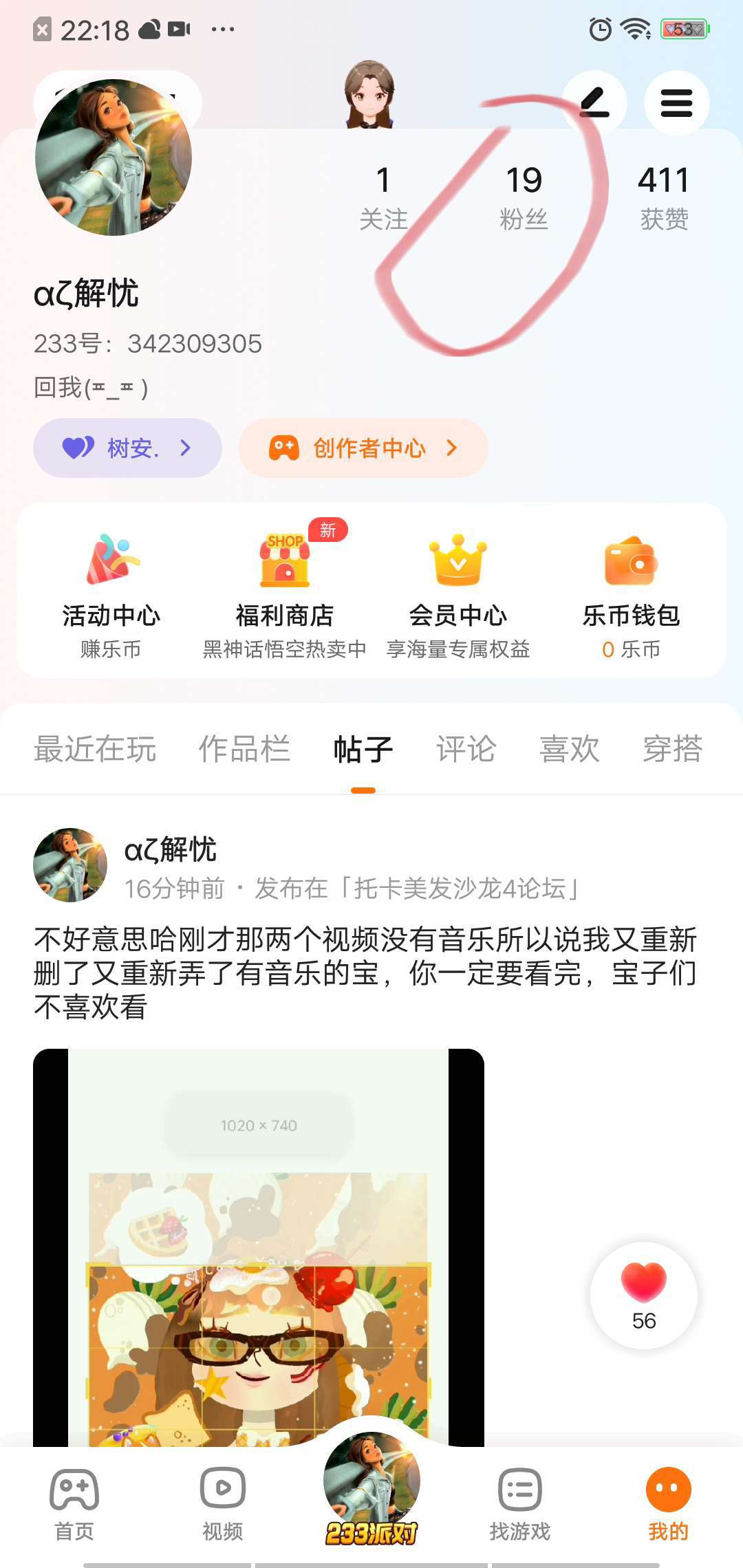The image size is (743, 1568).
Task: Open the hamburger menu
Action: (676, 103)
